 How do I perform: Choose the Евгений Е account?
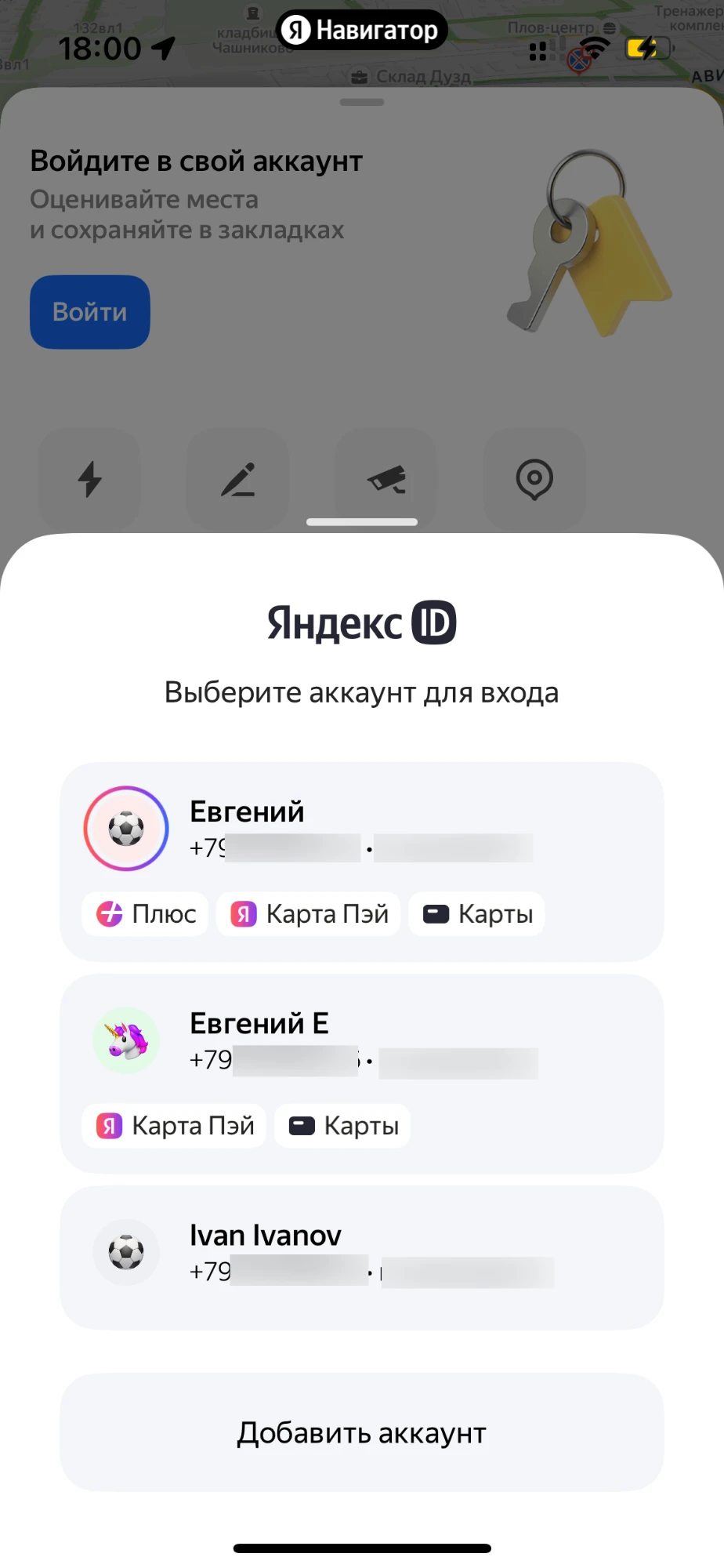[360, 1043]
